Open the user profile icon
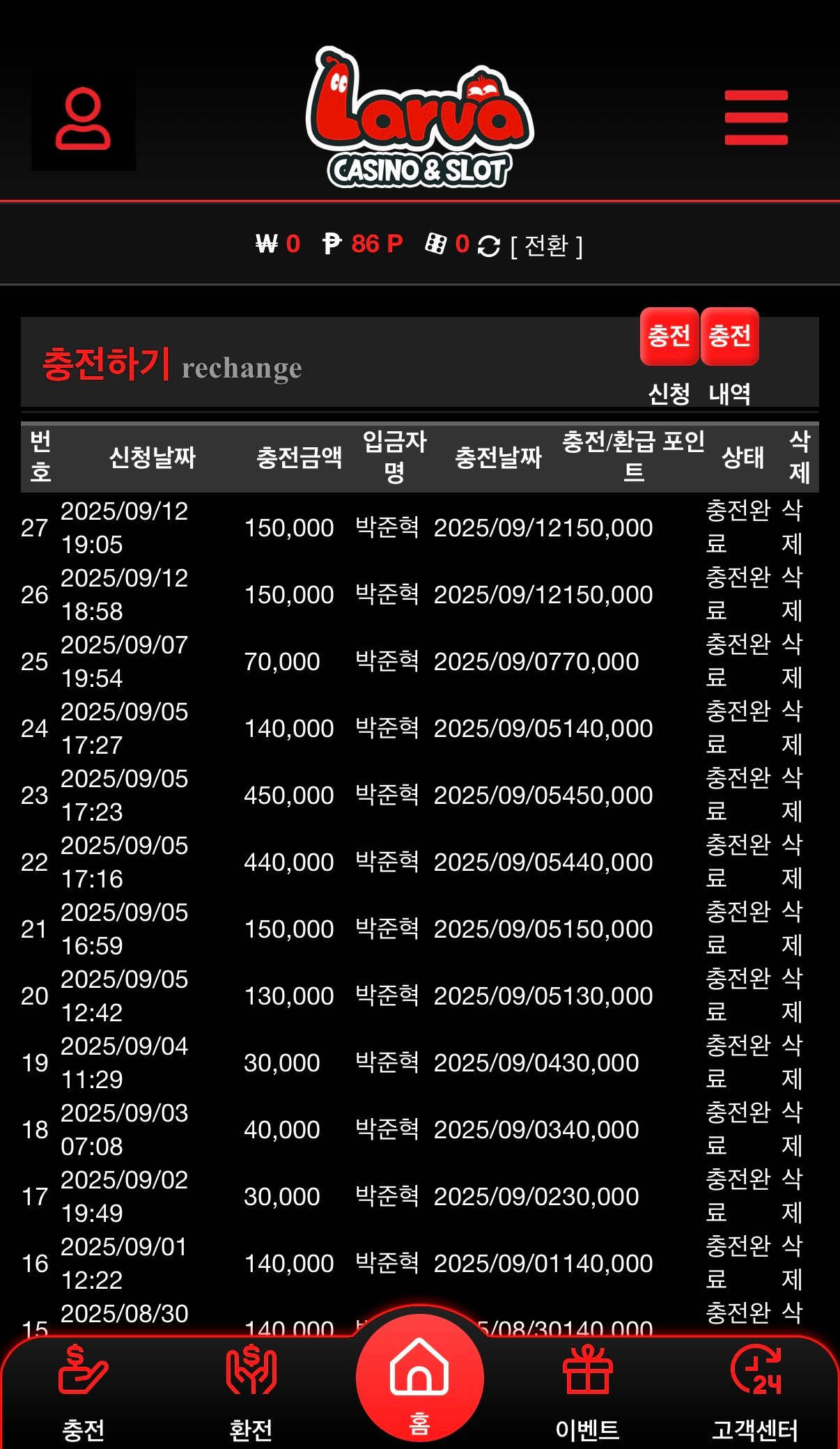The height and width of the screenshot is (1449, 840). [x=83, y=118]
